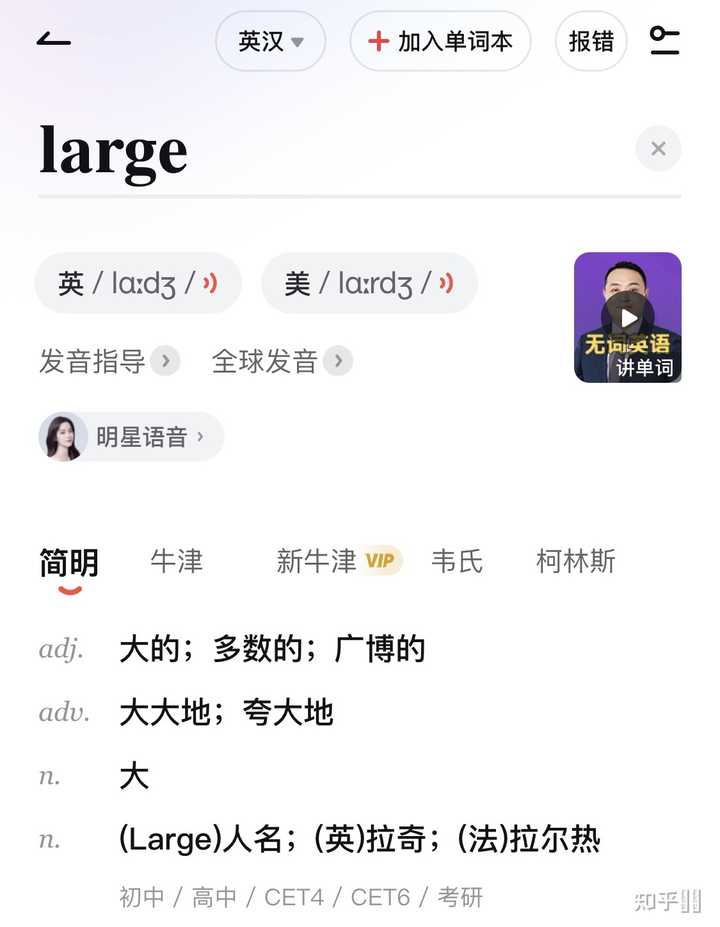Clear the word with the × button
The height and width of the screenshot is (927, 720).
pyautogui.click(x=658, y=148)
